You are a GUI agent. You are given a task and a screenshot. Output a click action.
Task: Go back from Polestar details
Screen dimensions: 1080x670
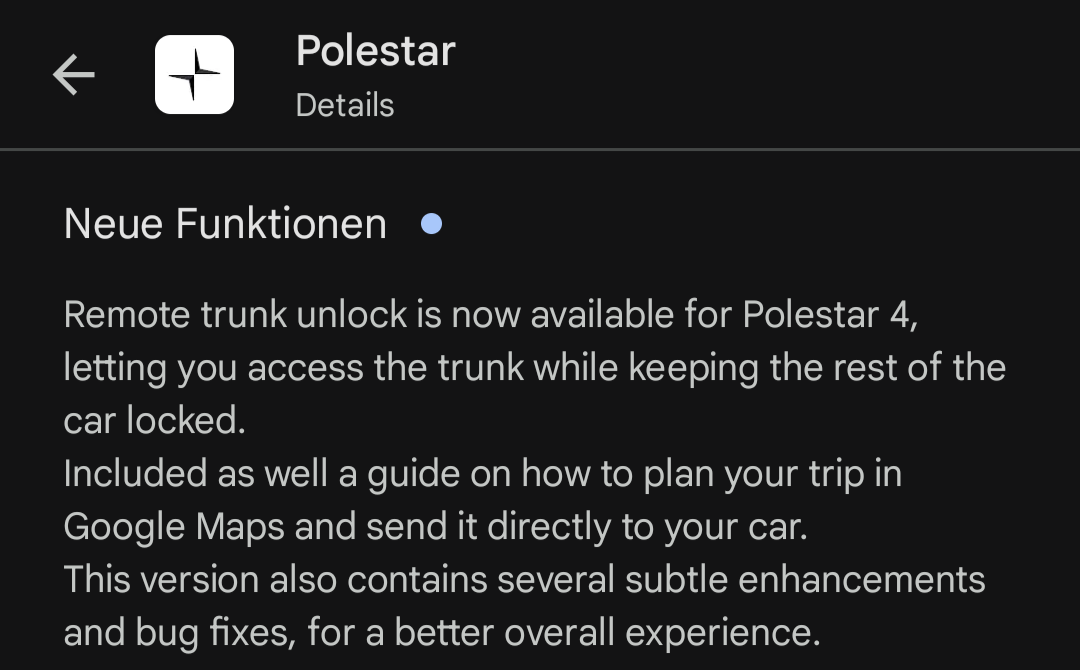click(x=73, y=75)
